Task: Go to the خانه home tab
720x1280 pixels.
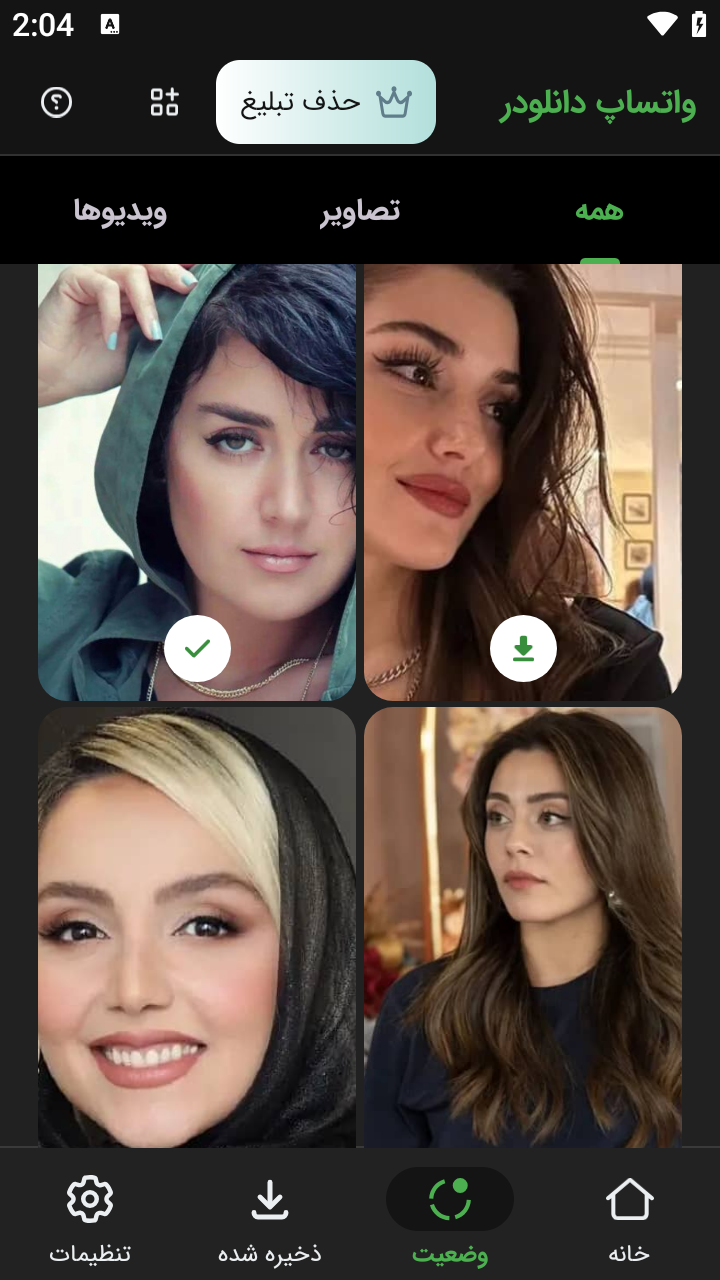Action: pyautogui.click(x=629, y=1217)
